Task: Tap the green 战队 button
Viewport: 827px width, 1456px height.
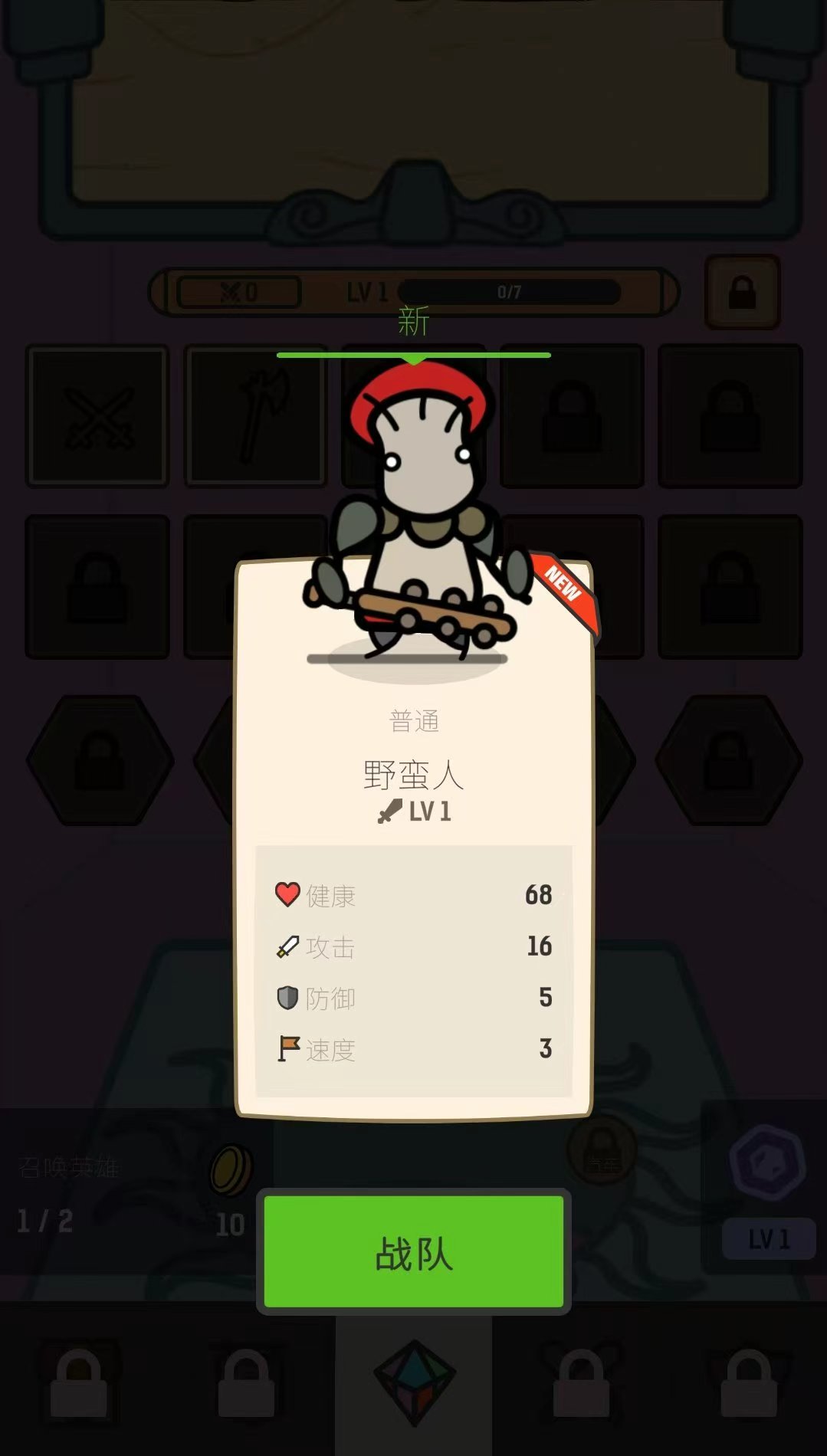Action: click(x=414, y=1251)
